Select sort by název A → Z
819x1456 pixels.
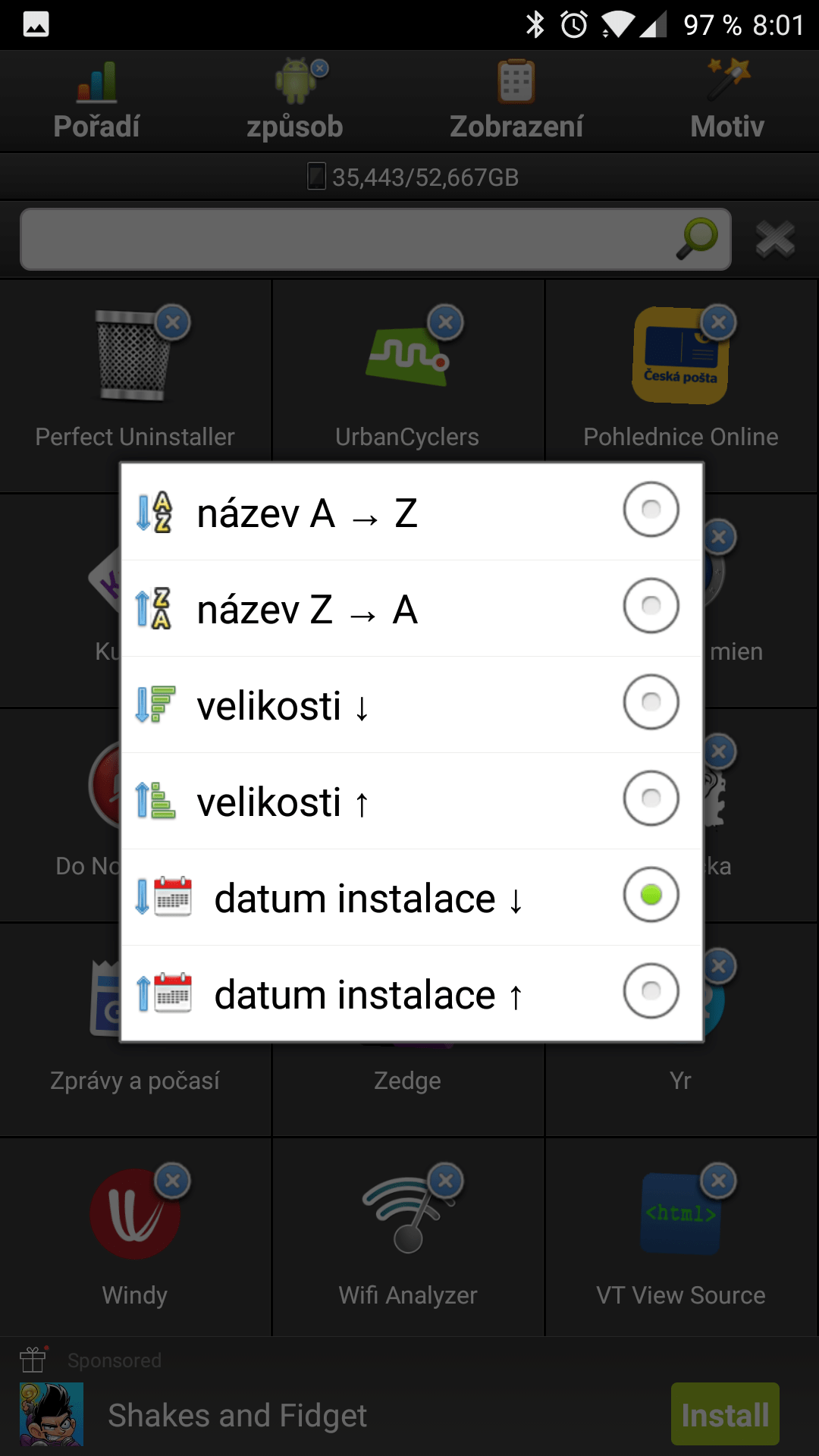click(x=411, y=512)
